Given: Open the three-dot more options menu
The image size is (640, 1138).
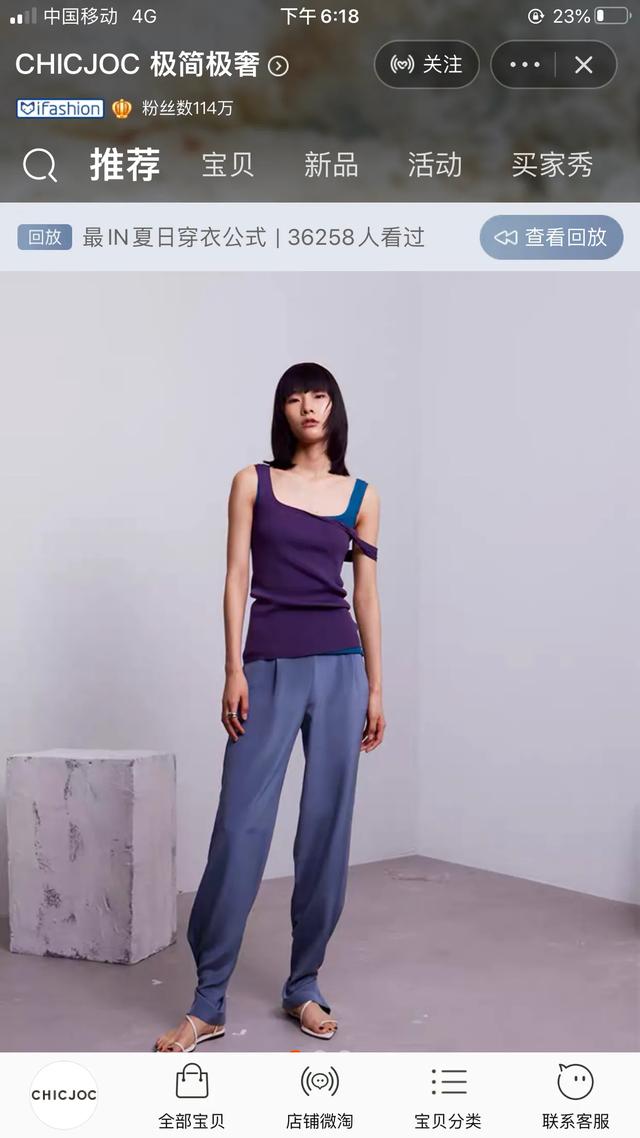Looking at the screenshot, I should coord(524,65).
